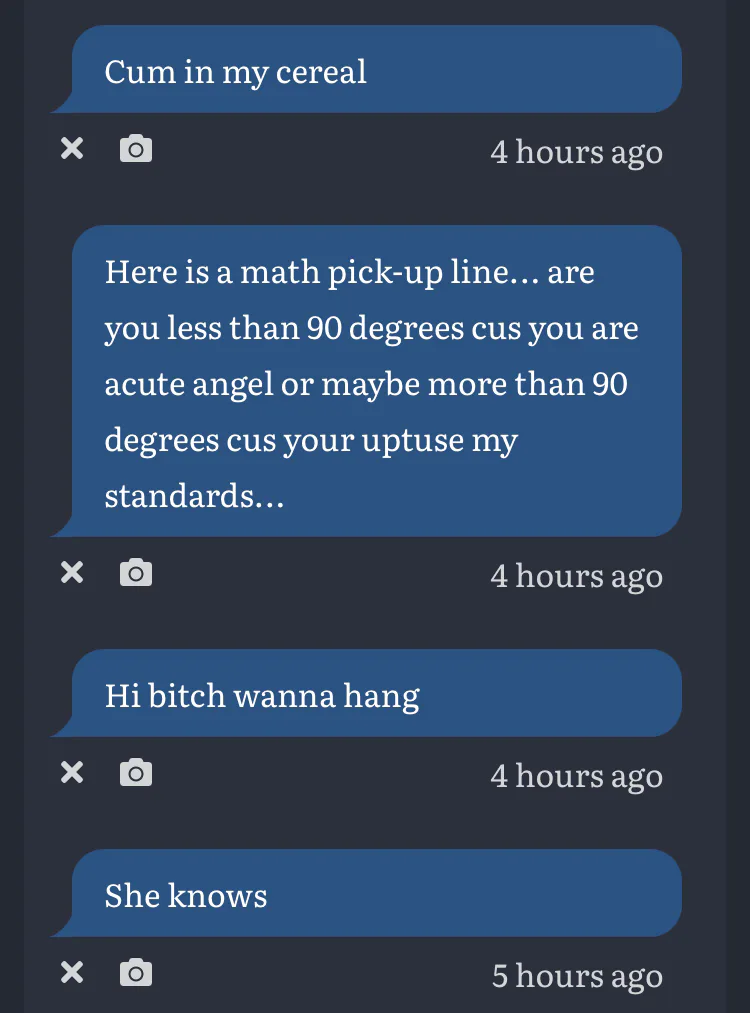Screen dimensions: 750x1013
Task: Delete the "Cum in my cereal" message
Action: click(x=72, y=149)
